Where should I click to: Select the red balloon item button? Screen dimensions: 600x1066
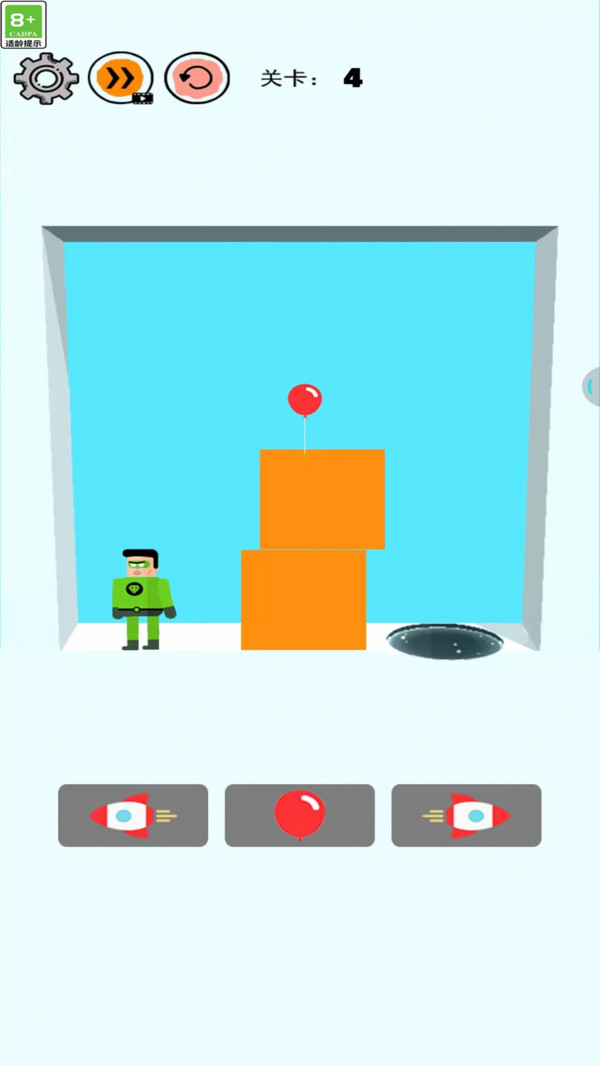pyautogui.click(x=299, y=815)
